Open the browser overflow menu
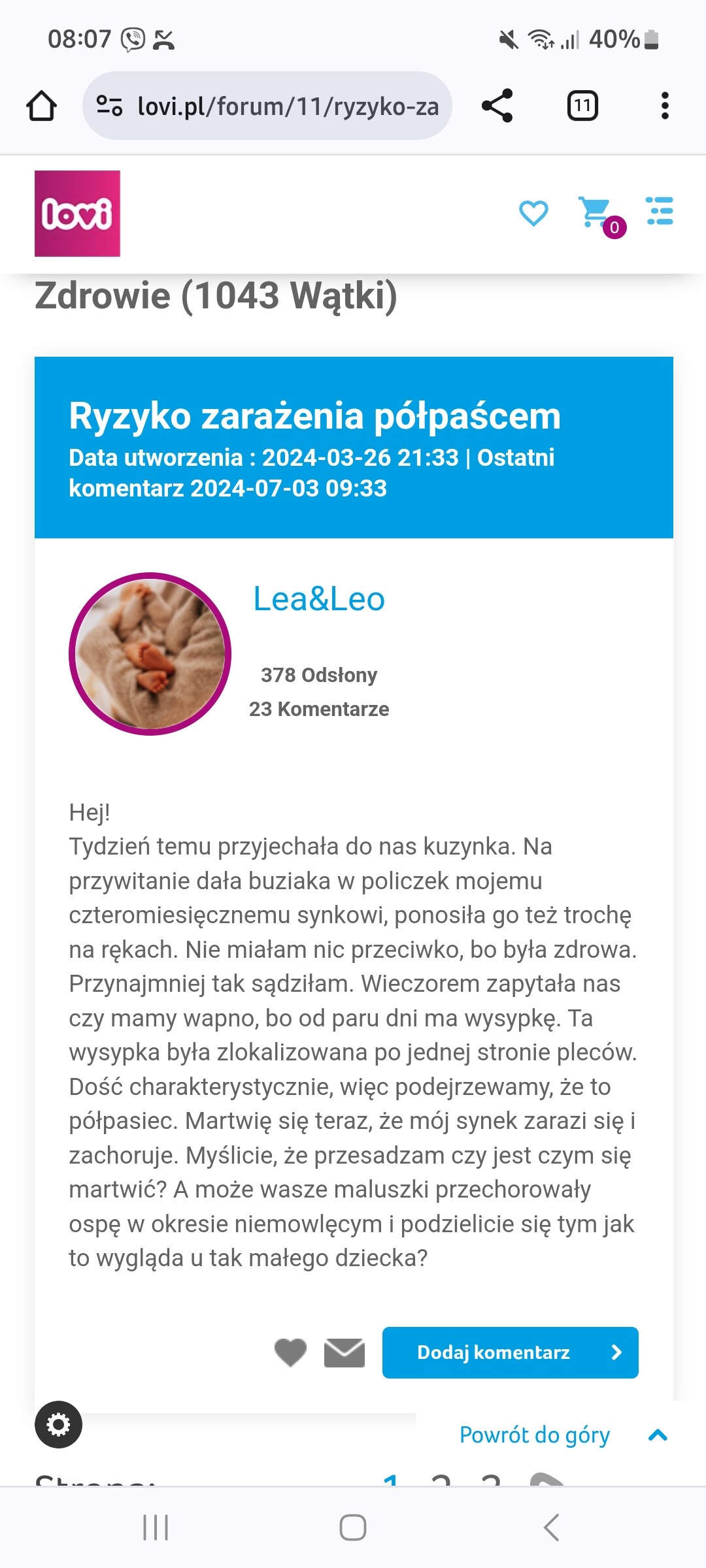The width and height of the screenshot is (706, 1568). (x=665, y=106)
